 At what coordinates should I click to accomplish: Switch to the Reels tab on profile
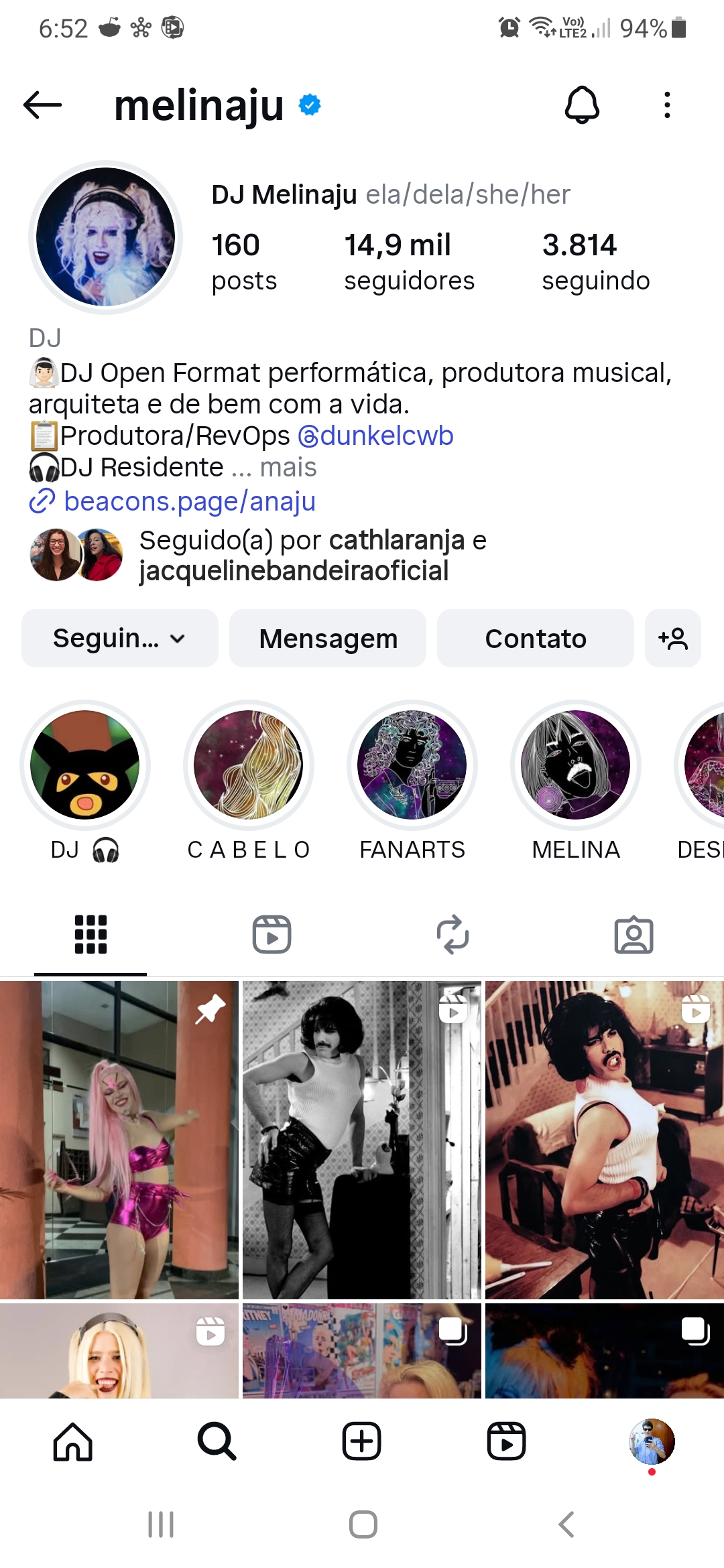[x=271, y=934]
